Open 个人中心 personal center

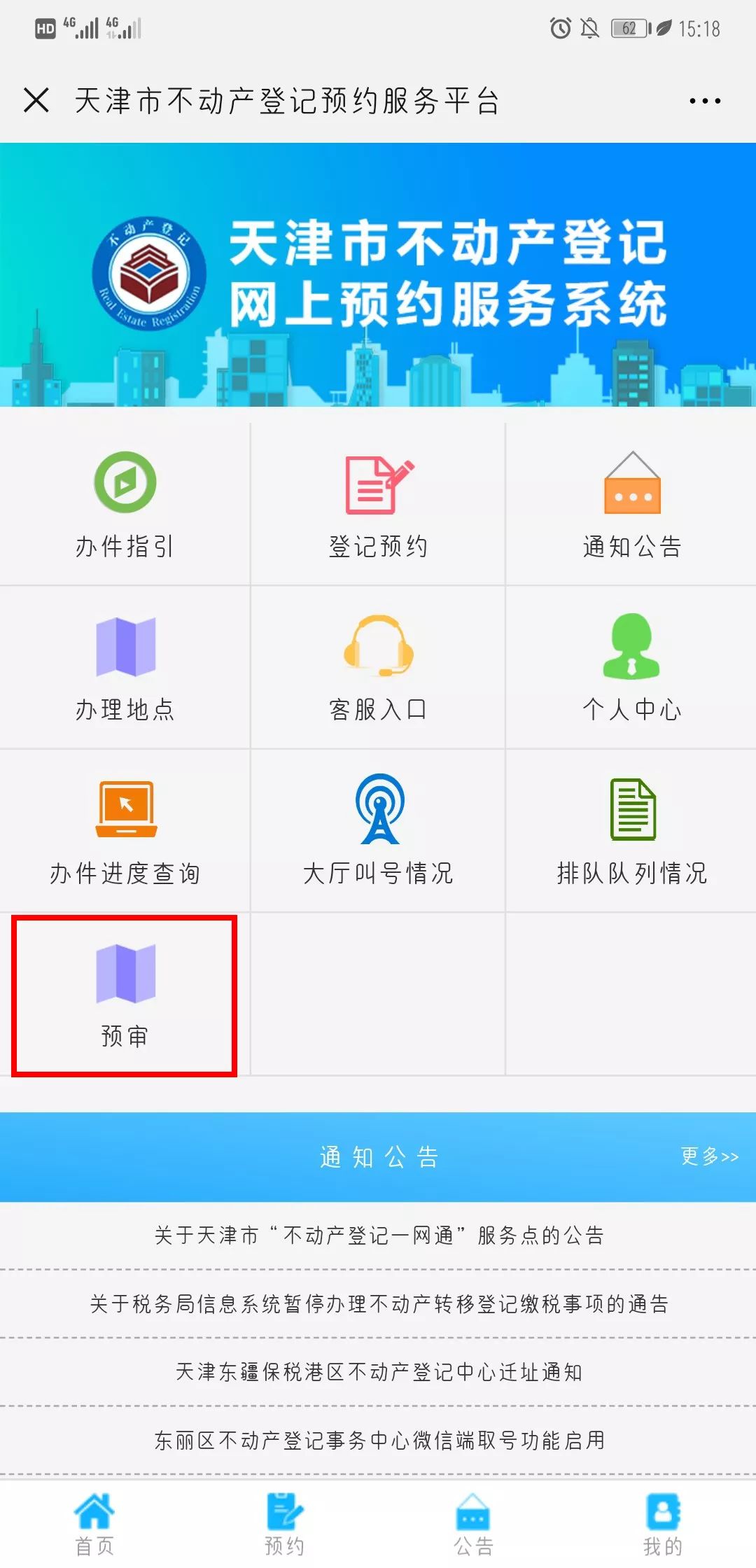tap(631, 667)
